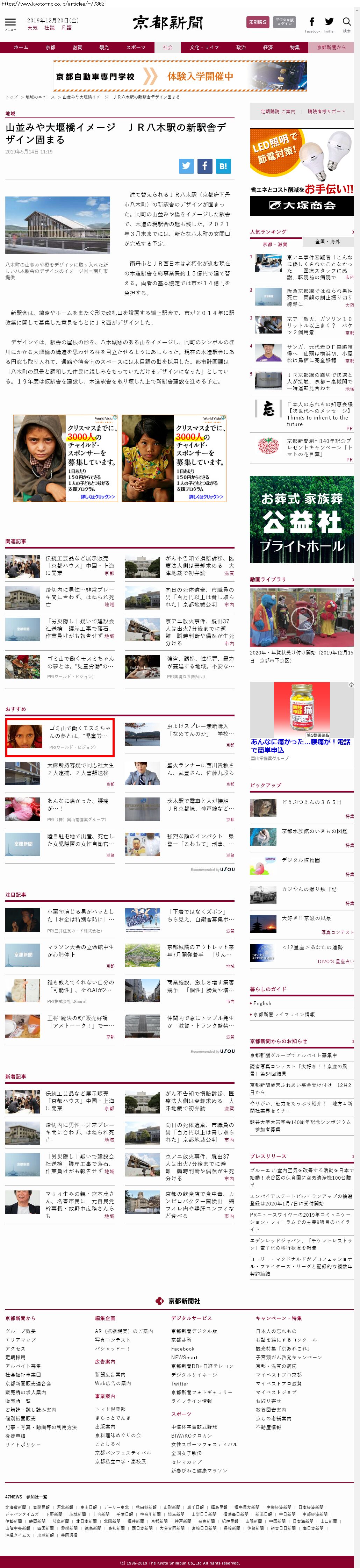
Task: Open the デジタル版ログイン button
Action: [284, 22]
